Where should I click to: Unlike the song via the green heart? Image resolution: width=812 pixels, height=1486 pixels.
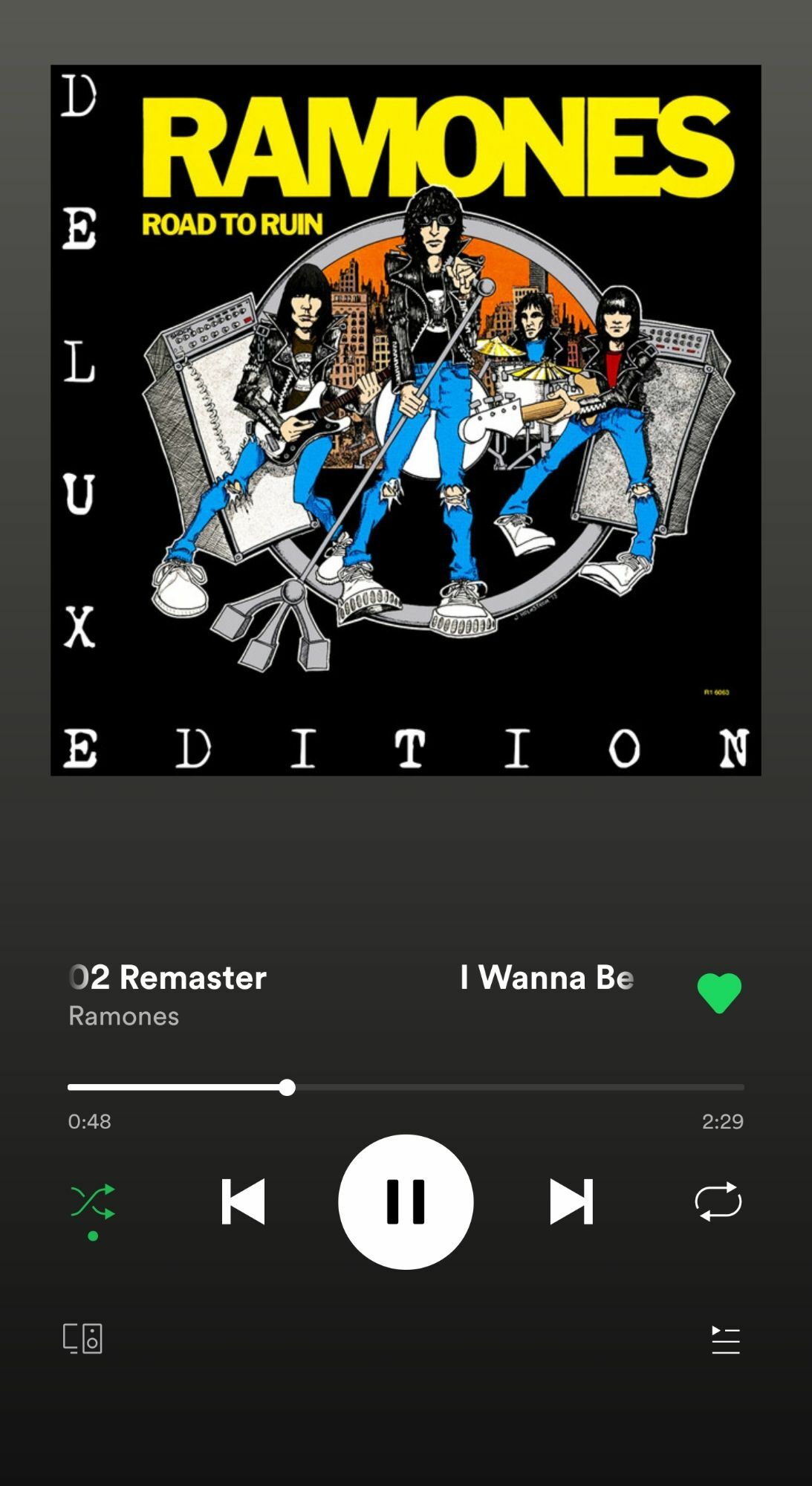[x=719, y=993]
